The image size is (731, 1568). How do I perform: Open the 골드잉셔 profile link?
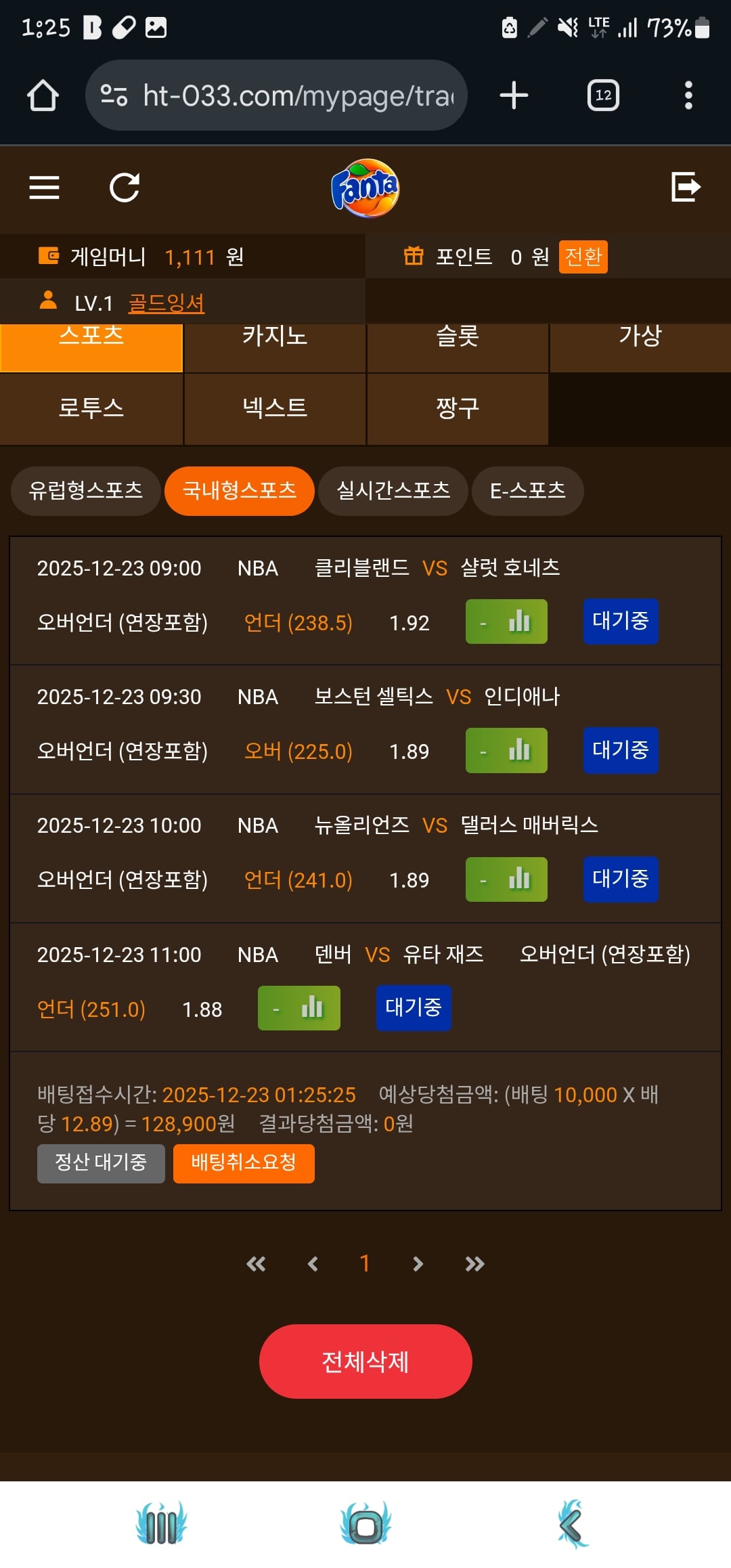[167, 302]
